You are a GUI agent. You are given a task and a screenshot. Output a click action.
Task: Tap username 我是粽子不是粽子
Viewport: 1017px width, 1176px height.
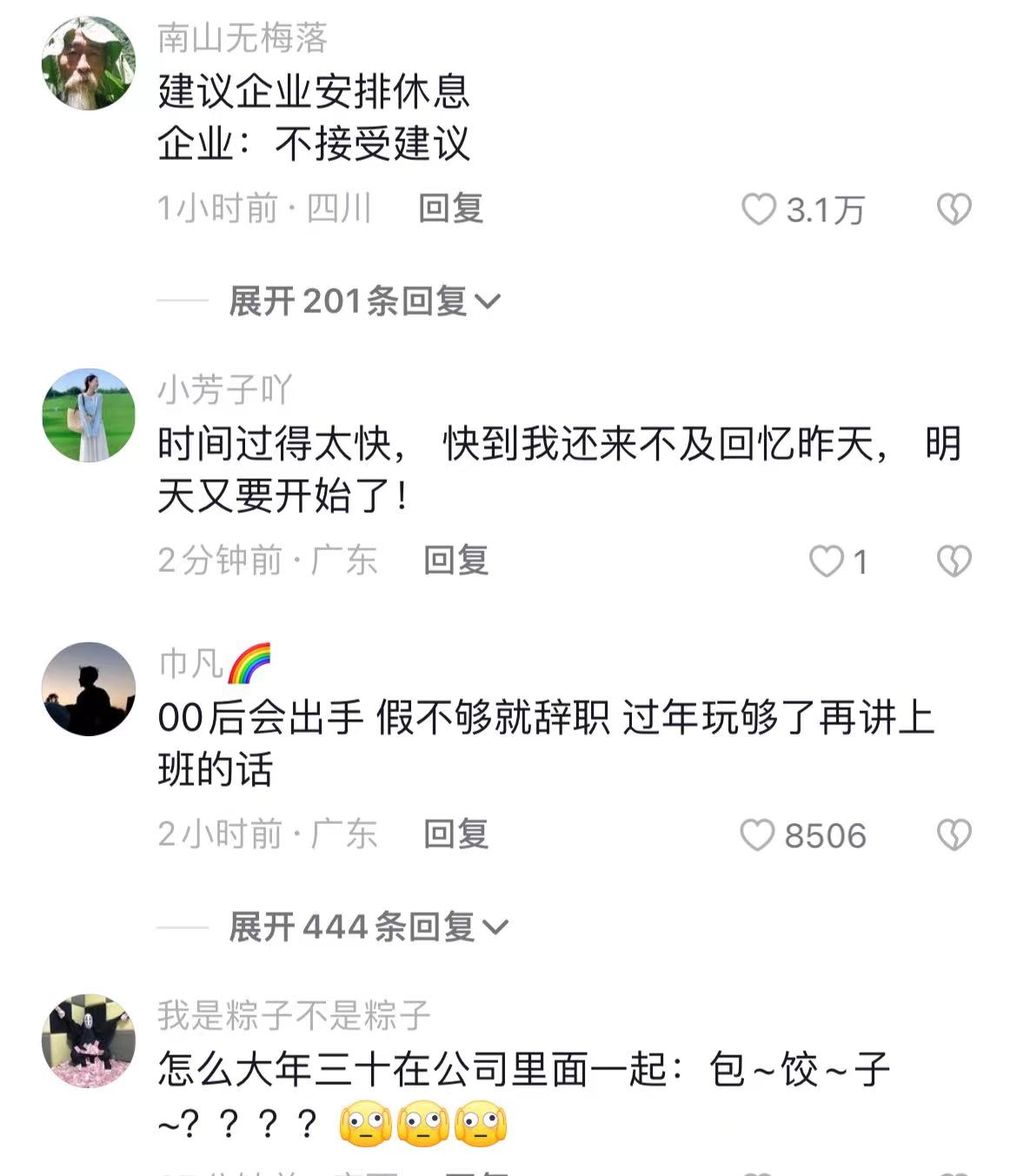point(294,1014)
